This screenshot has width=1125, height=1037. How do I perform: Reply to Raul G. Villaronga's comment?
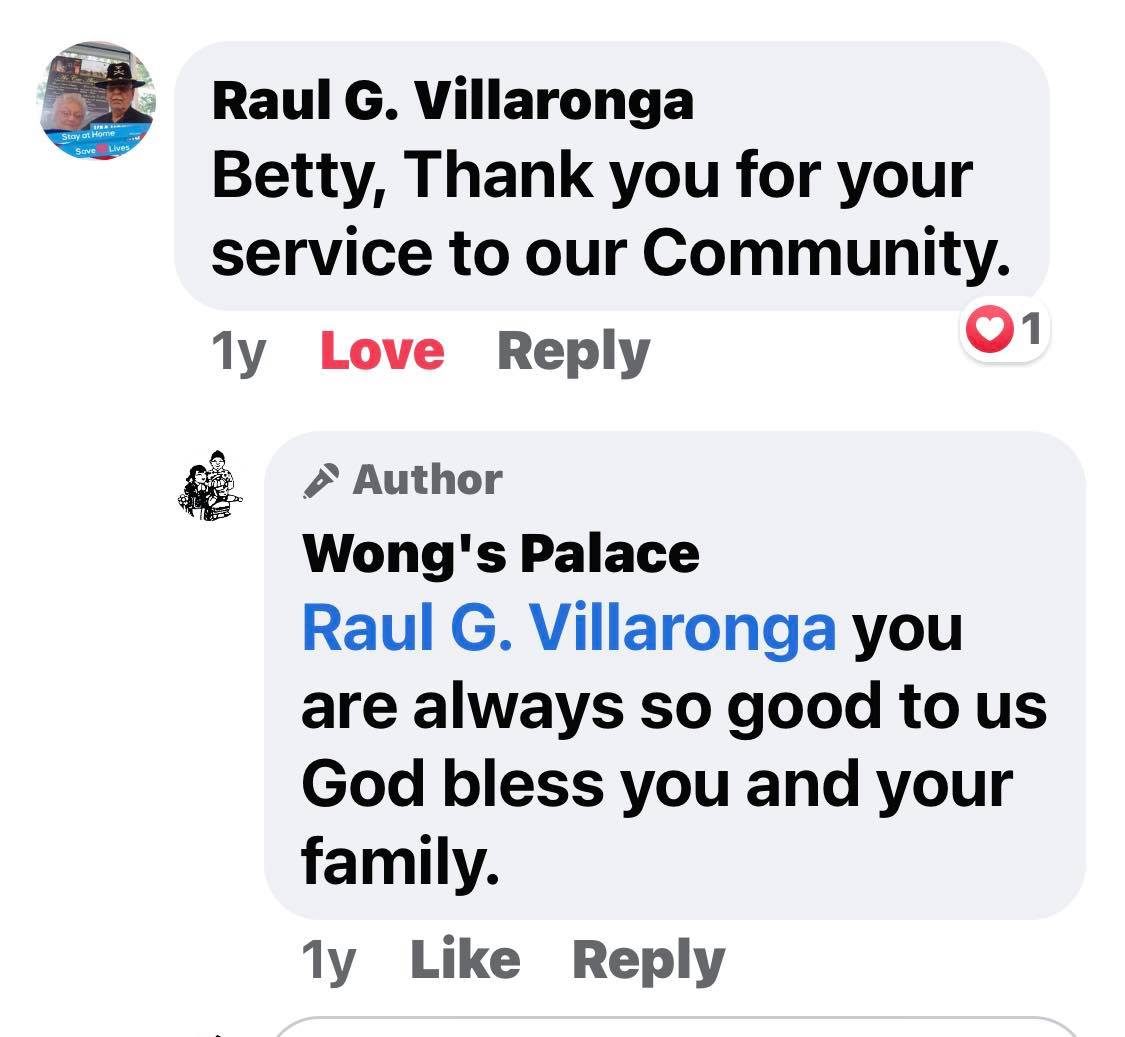(573, 352)
